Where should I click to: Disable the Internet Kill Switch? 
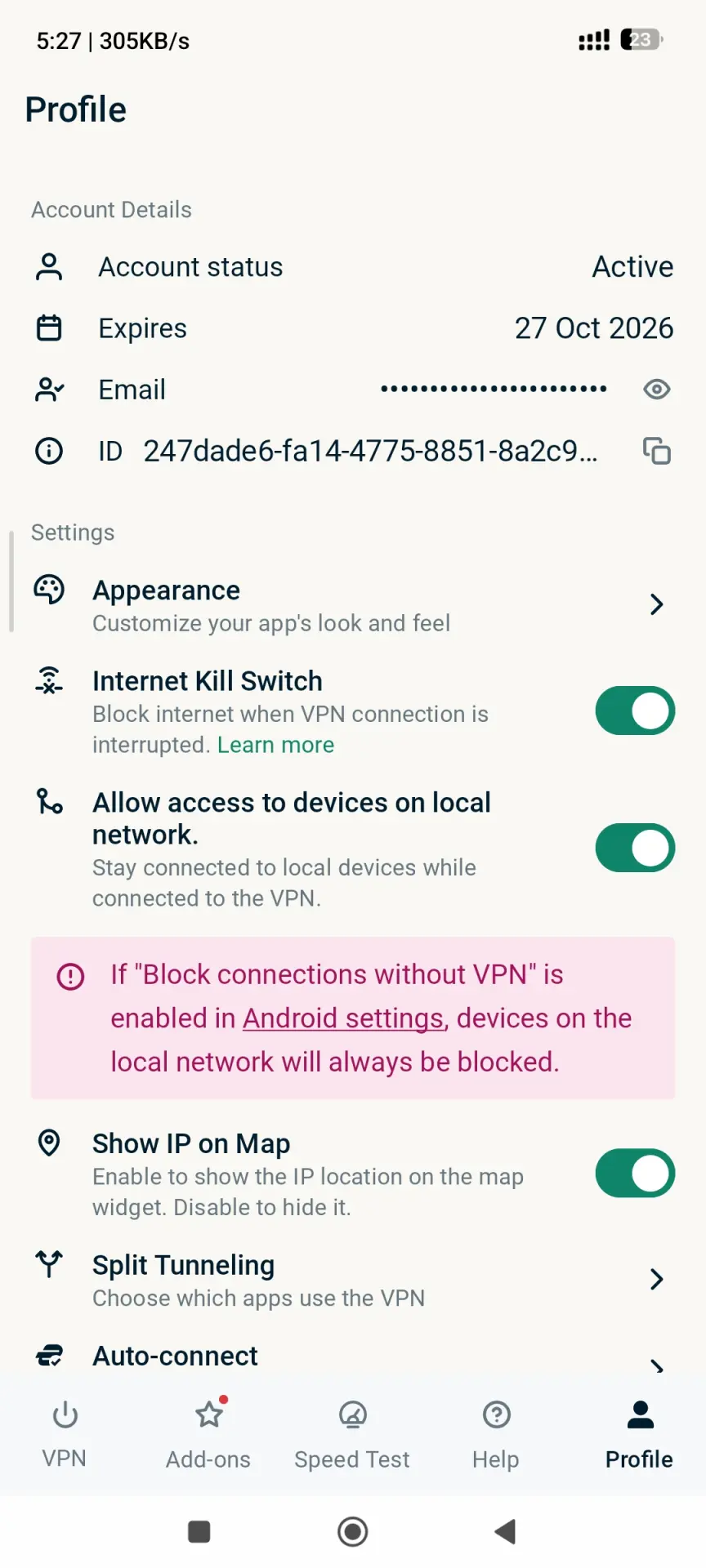coord(635,710)
